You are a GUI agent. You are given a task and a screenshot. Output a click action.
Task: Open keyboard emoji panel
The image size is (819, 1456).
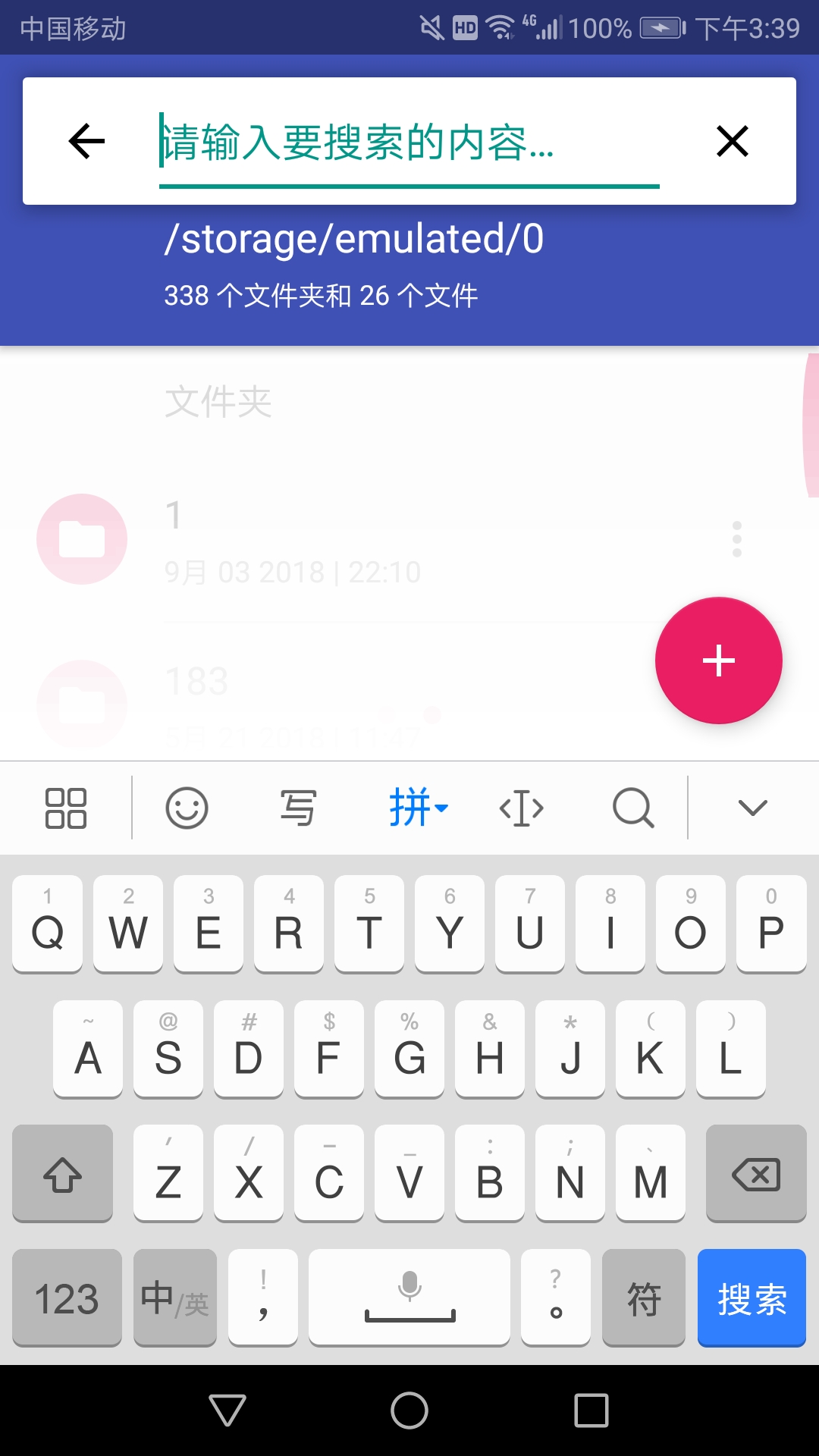[x=187, y=808]
